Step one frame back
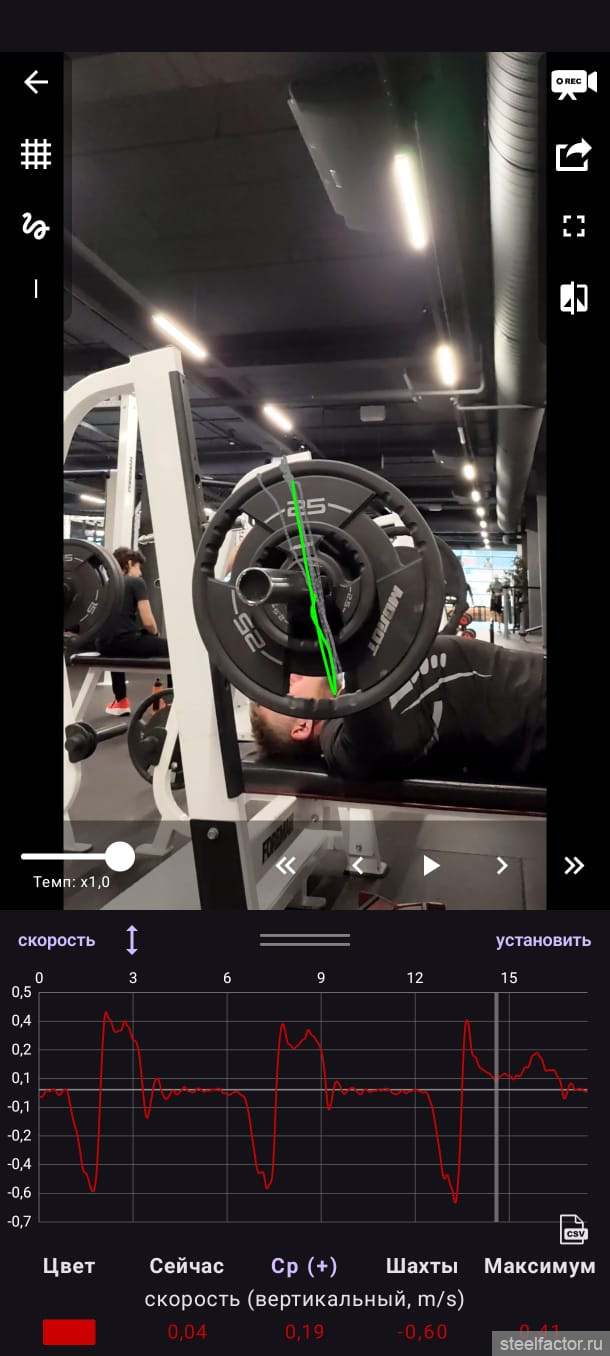610x1356 pixels. click(x=357, y=865)
